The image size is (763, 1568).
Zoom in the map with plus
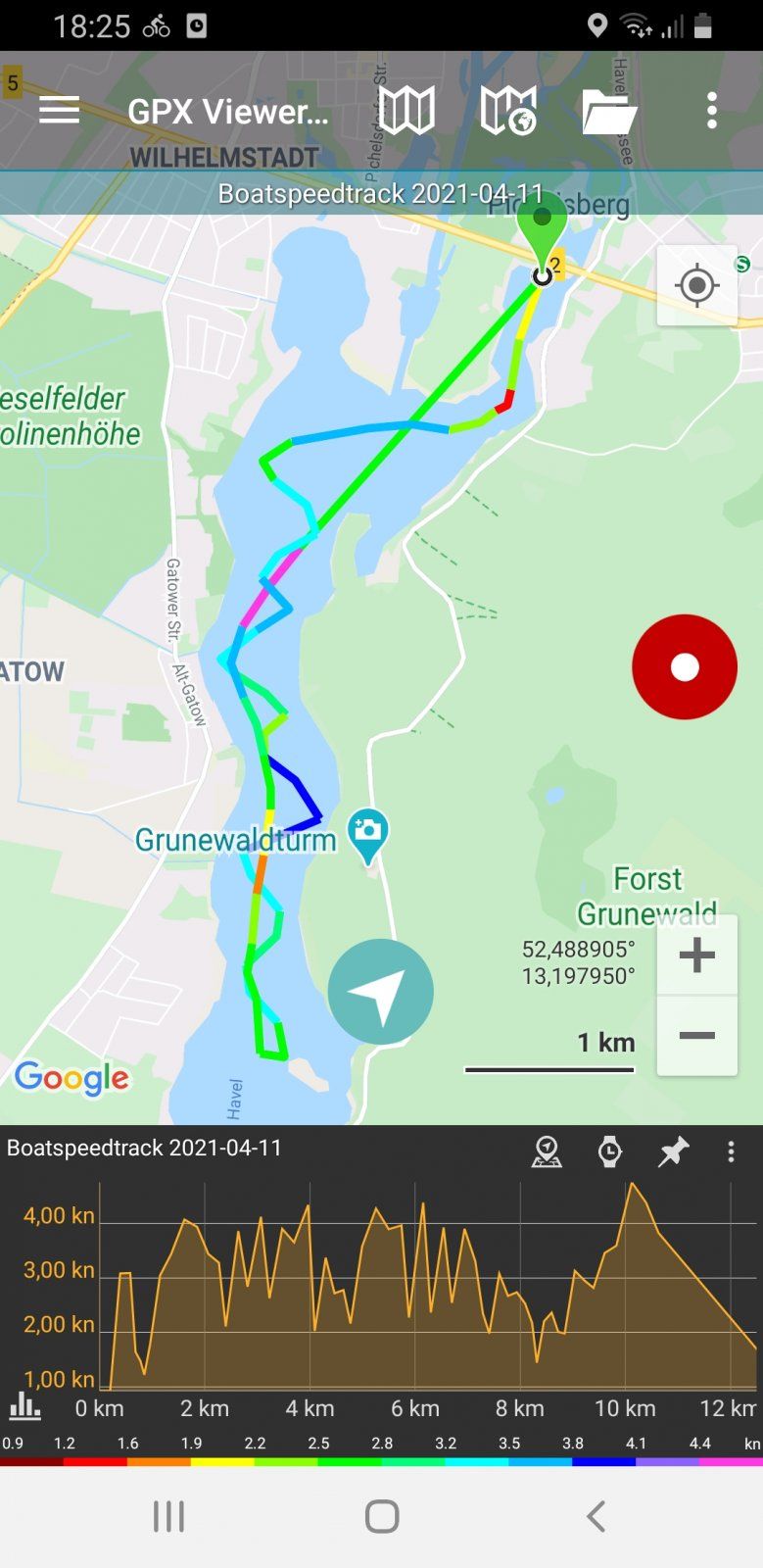696,955
